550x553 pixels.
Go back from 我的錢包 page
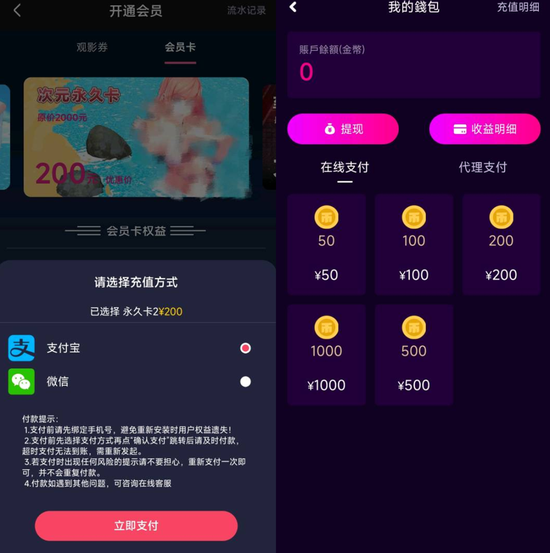tap(293, 7)
